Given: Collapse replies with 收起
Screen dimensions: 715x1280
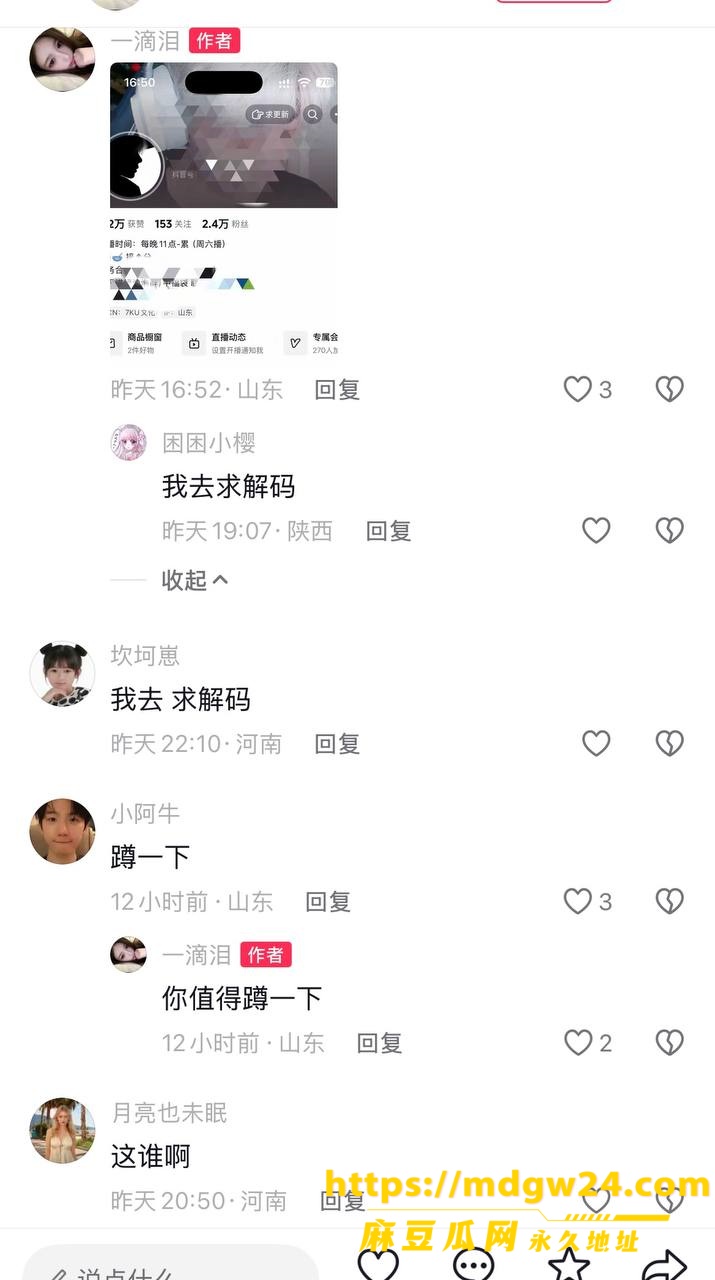Looking at the screenshot, I should tap(195, 580).
